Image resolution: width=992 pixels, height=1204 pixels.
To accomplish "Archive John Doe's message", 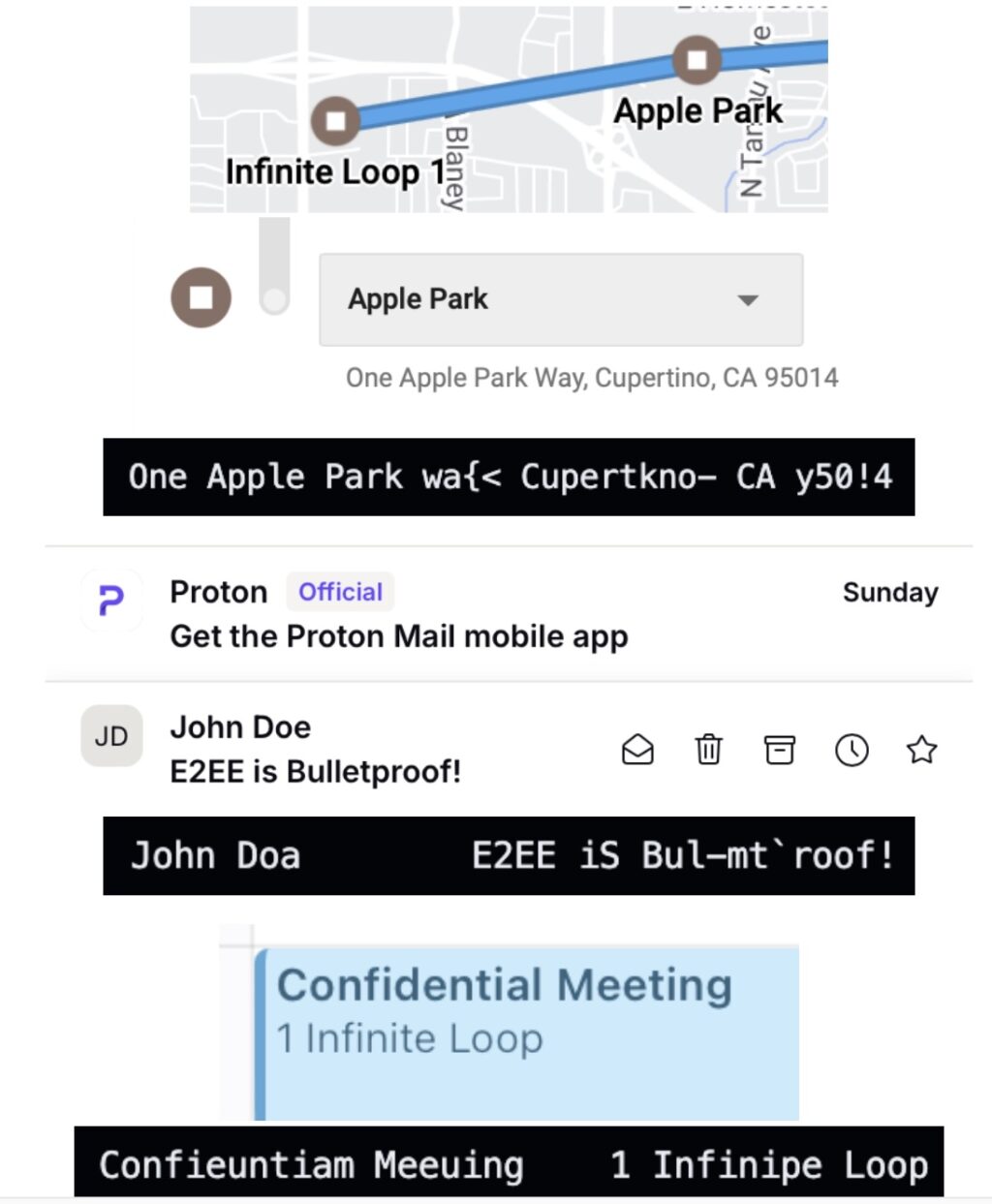I will (x=780, y=750).
